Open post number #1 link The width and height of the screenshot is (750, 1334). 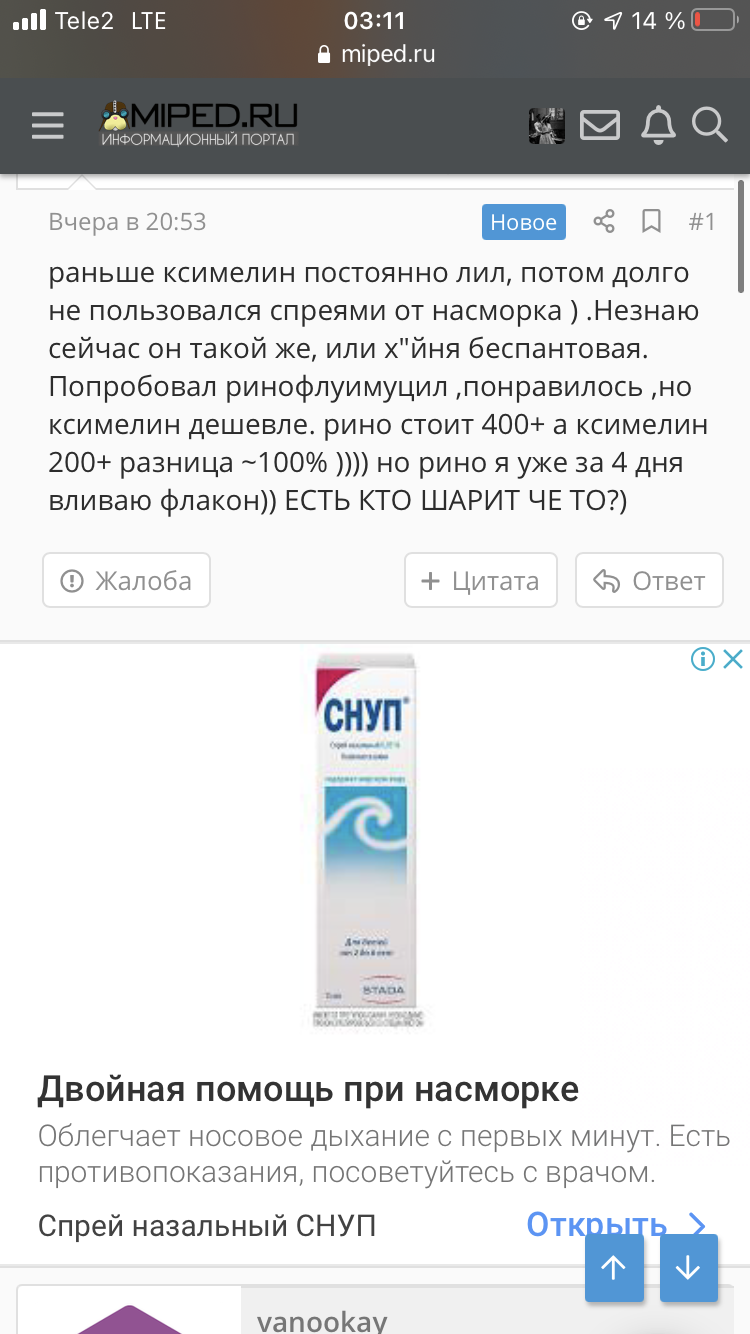point(702,221)
